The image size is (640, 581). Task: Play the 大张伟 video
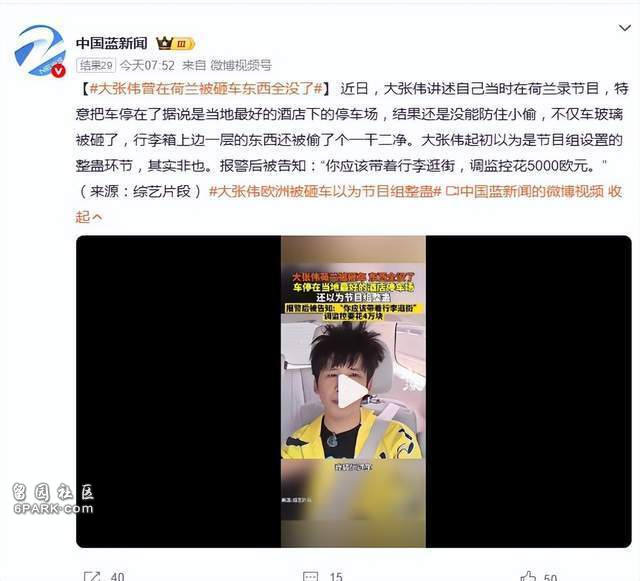click(x=353, y=391)
